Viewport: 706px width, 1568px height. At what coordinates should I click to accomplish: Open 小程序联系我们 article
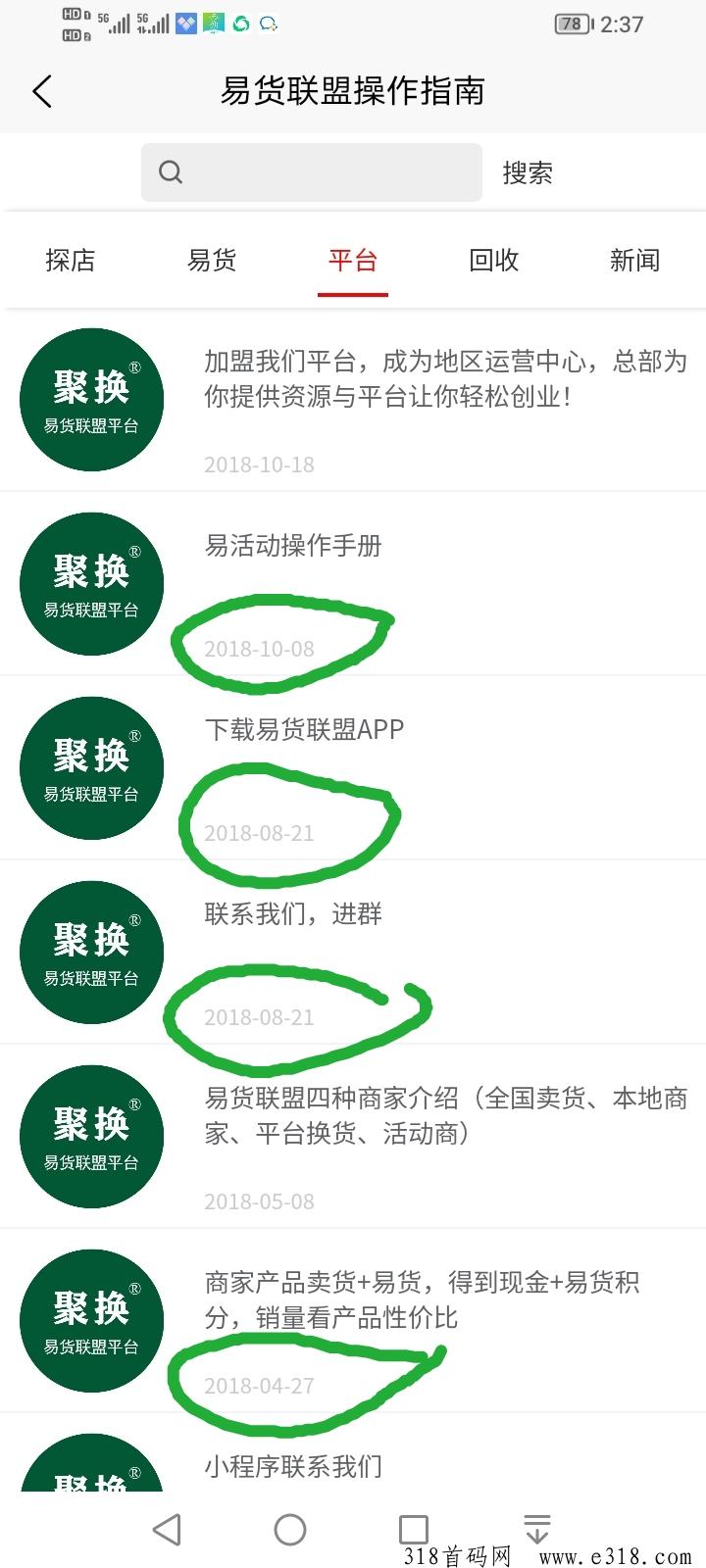pyautogui.click(x=353, y=1453)
